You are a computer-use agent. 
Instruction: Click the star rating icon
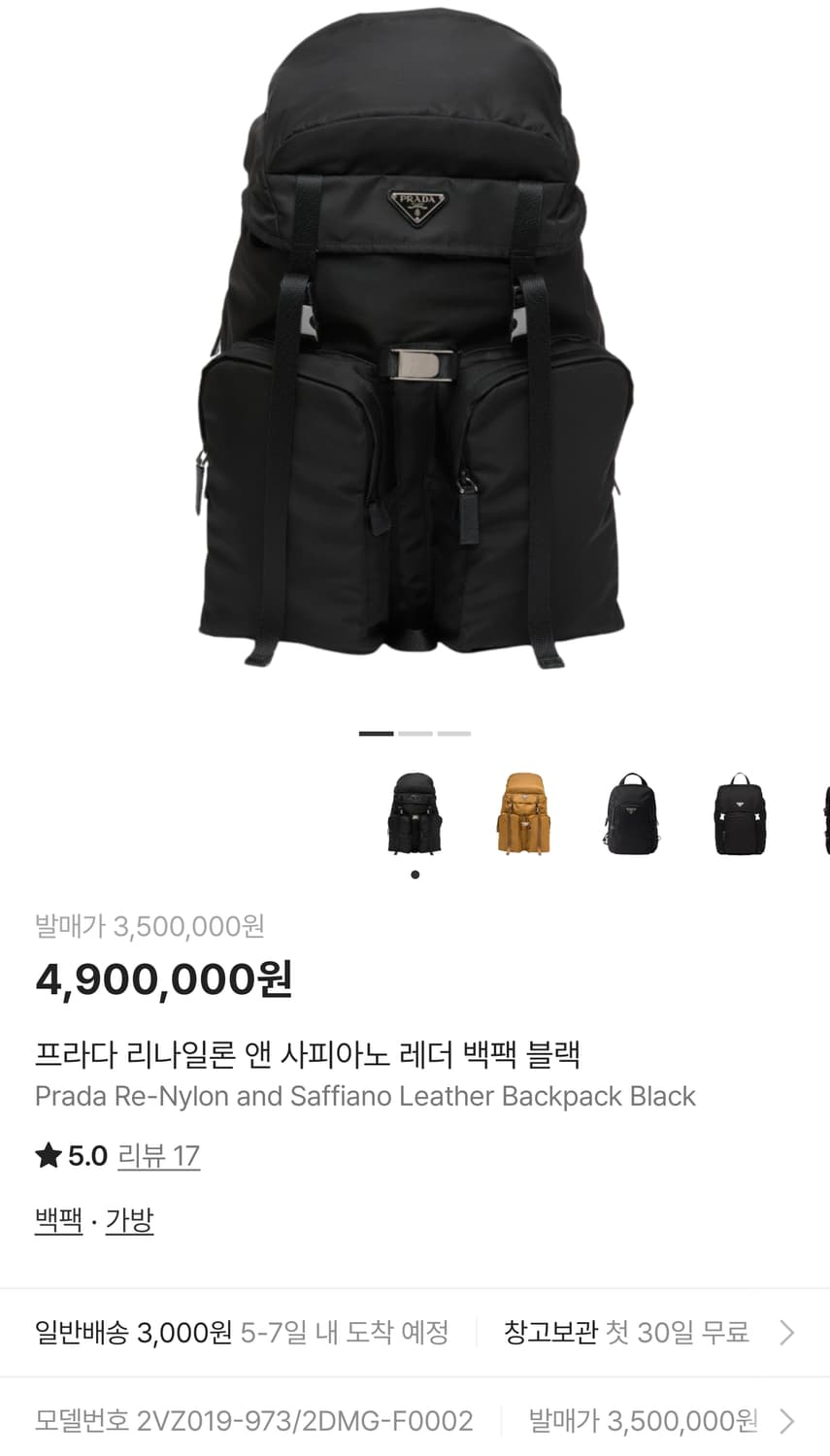coord(47,1155)
